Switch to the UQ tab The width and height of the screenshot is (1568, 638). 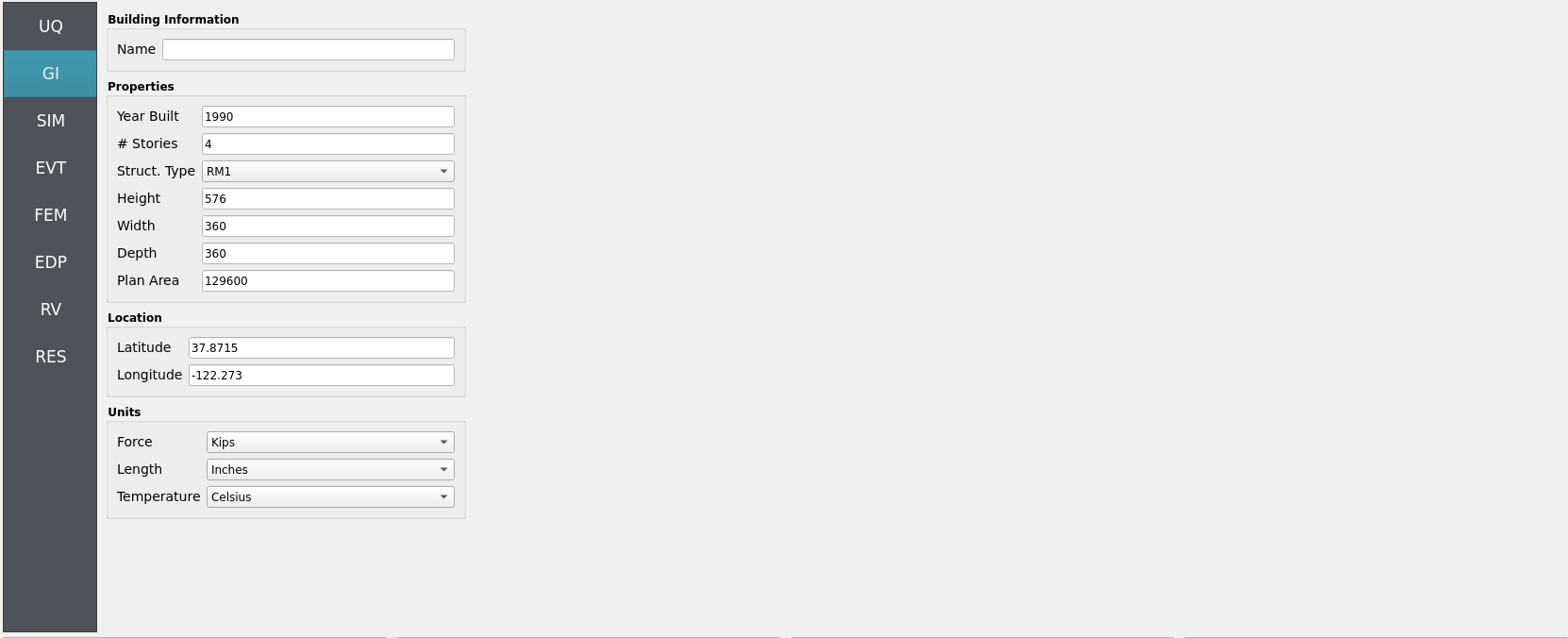coord(50,26)
